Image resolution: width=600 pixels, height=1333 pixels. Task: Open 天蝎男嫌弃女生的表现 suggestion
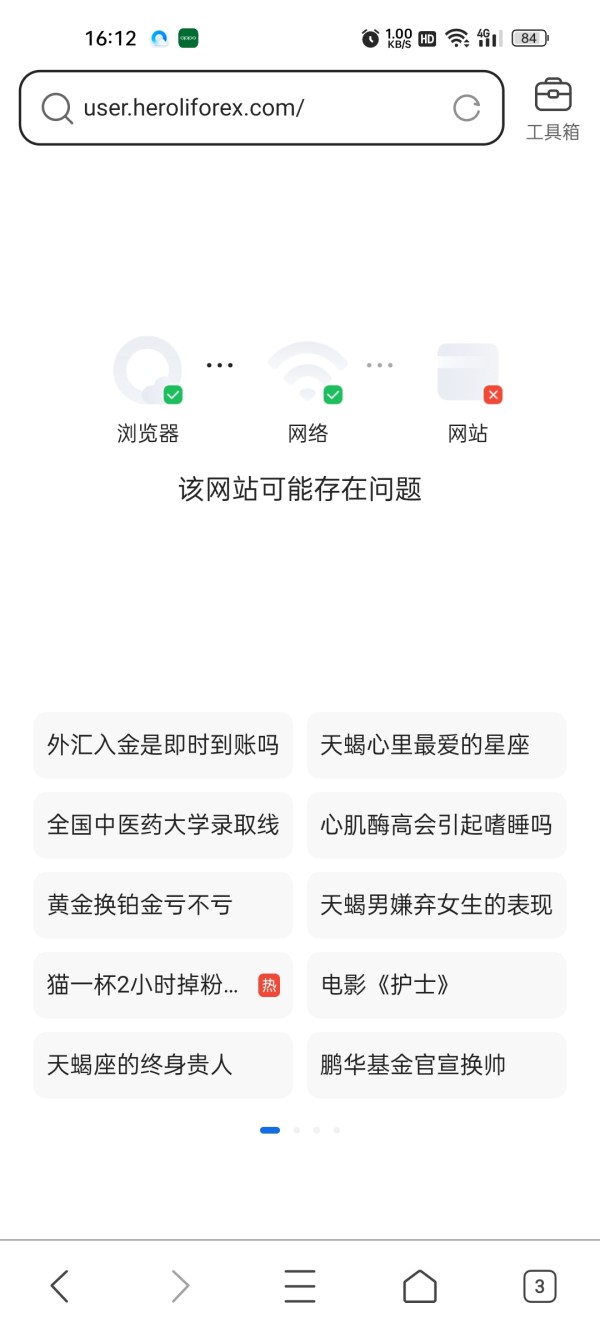pos(436,905)
